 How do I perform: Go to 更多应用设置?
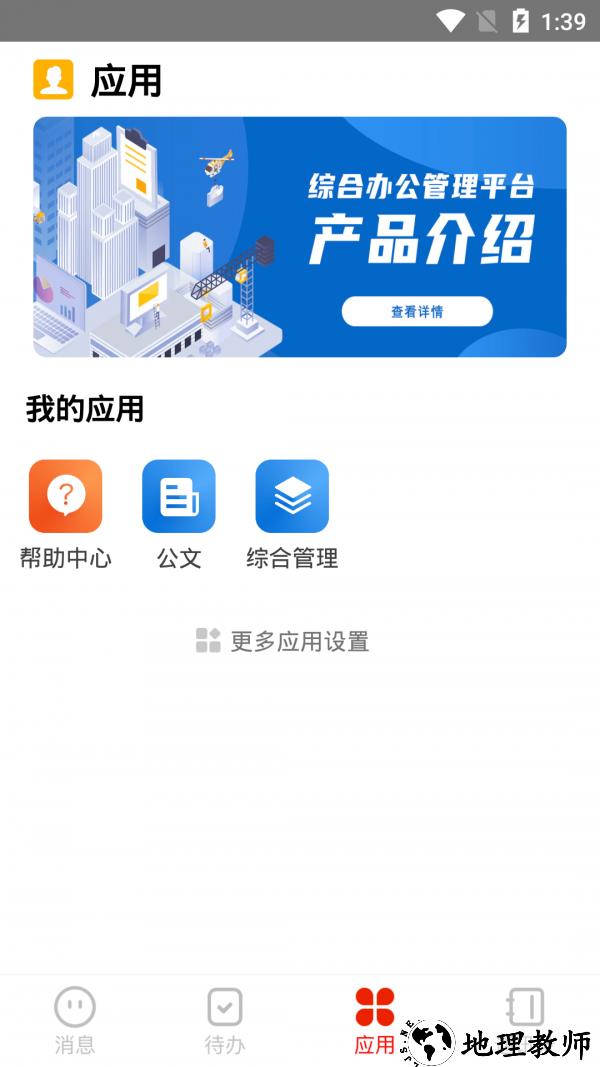283,641
